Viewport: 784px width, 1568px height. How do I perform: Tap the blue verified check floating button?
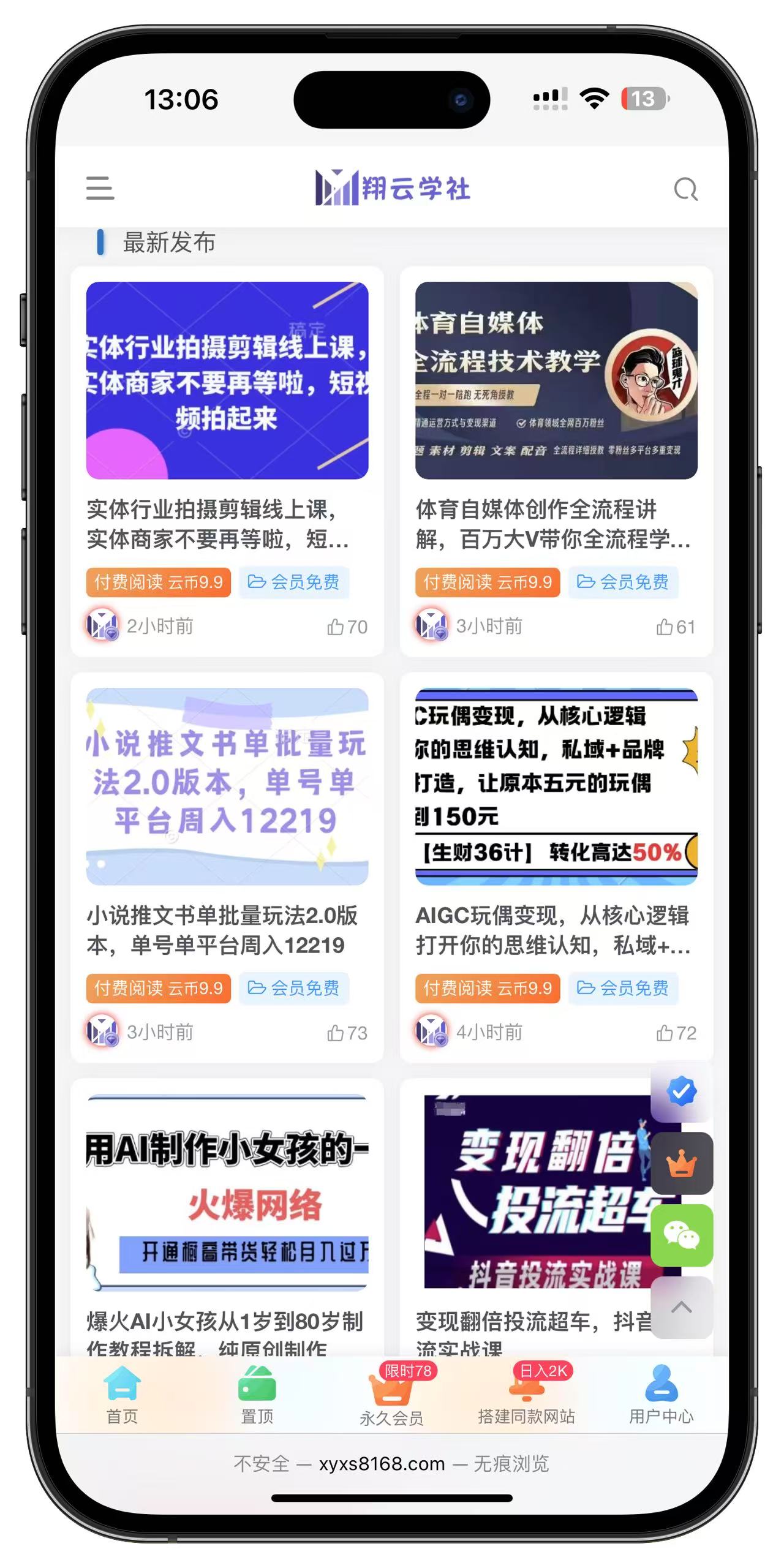tap(681, 1091)
